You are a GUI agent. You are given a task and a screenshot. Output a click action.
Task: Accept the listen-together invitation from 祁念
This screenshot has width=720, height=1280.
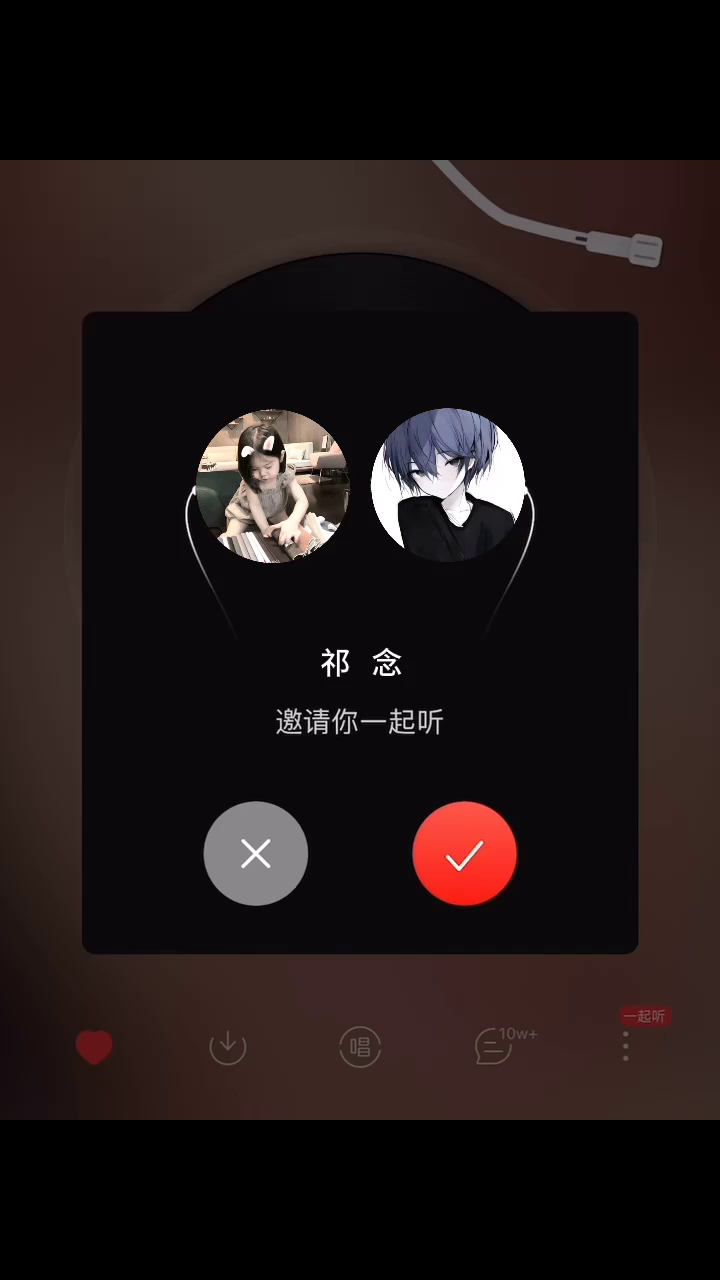pos(464,854)
